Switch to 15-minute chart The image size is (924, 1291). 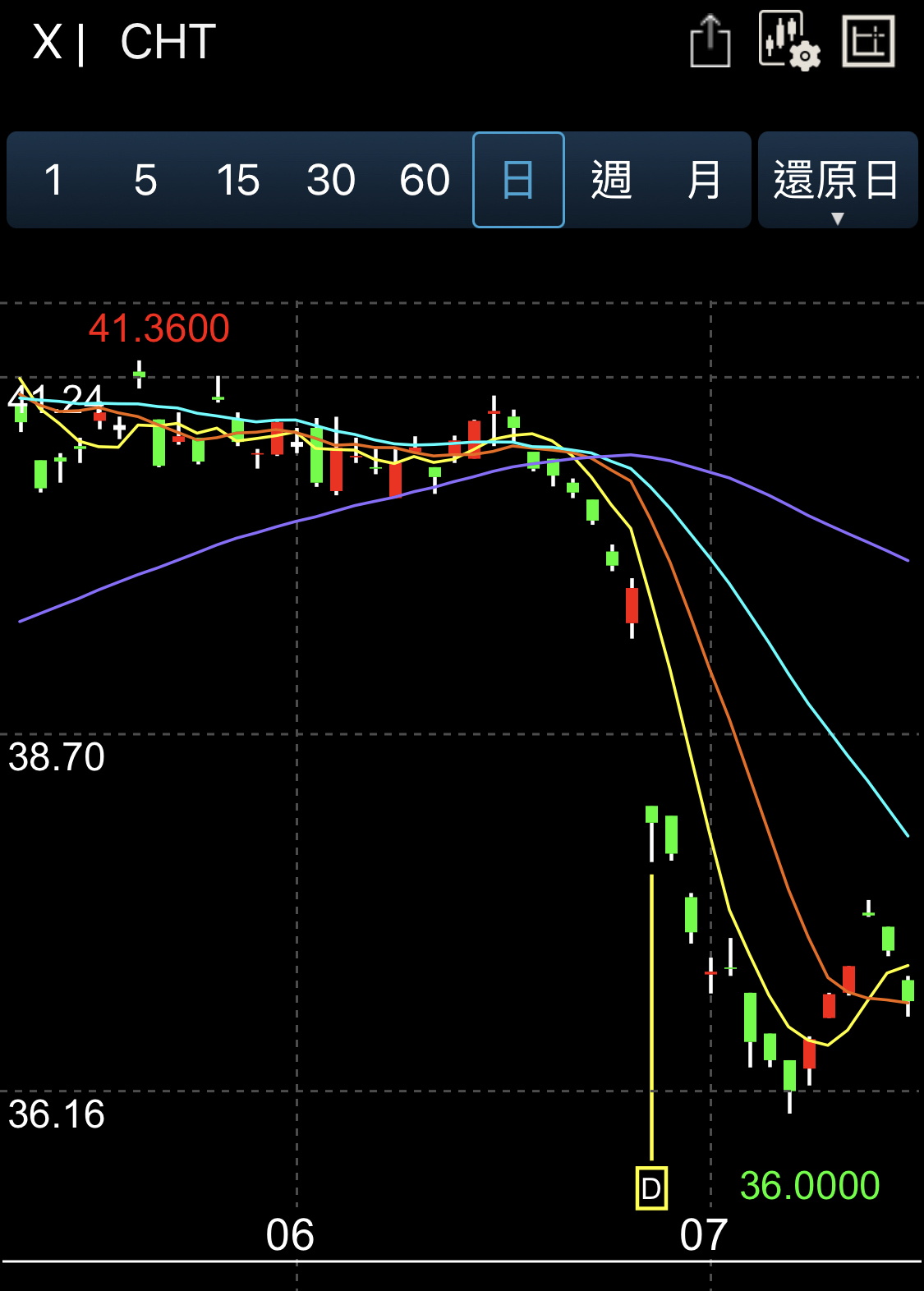coord(238,180)
